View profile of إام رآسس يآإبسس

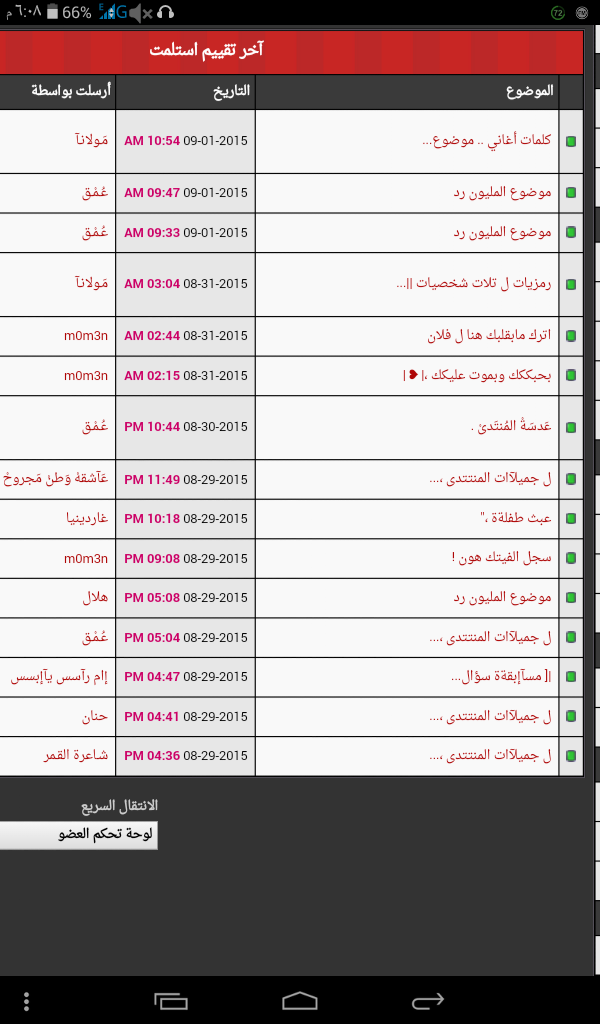point(59,677)
